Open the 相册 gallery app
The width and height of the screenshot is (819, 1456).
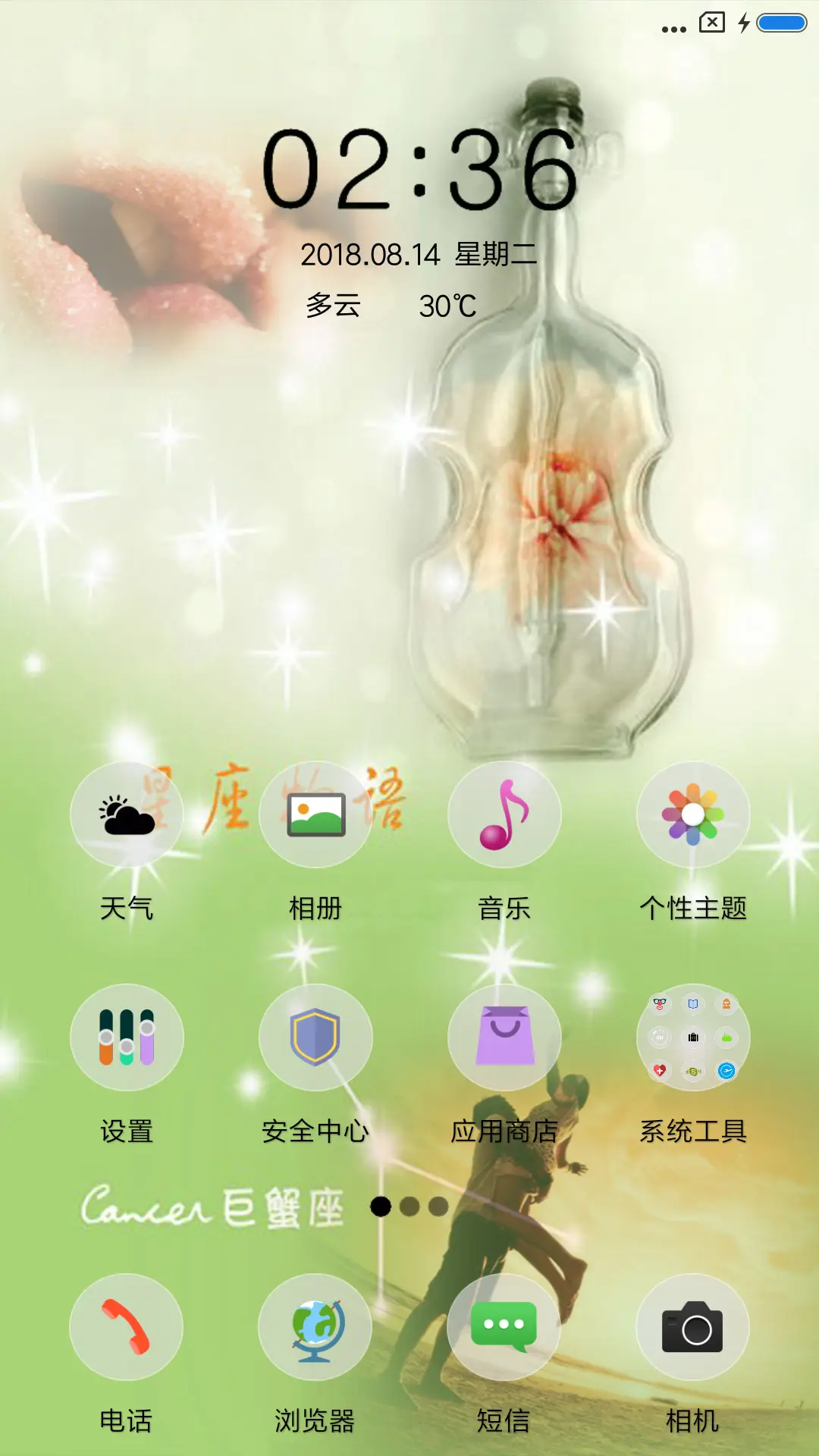[x=315, y=815]
